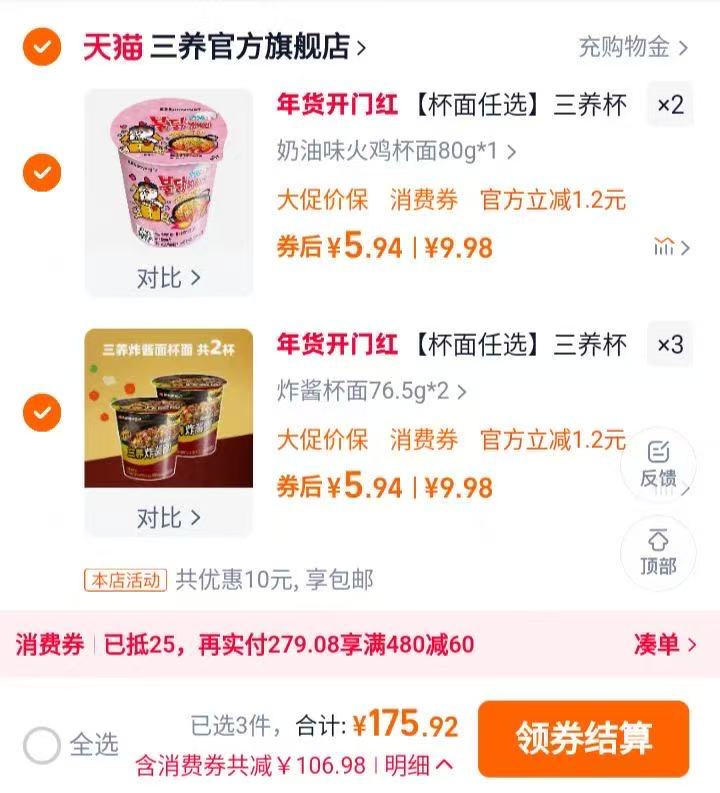
Task: Uncheck the store checkbox for 三养官方旗舰店
Action: pos(40,45)
